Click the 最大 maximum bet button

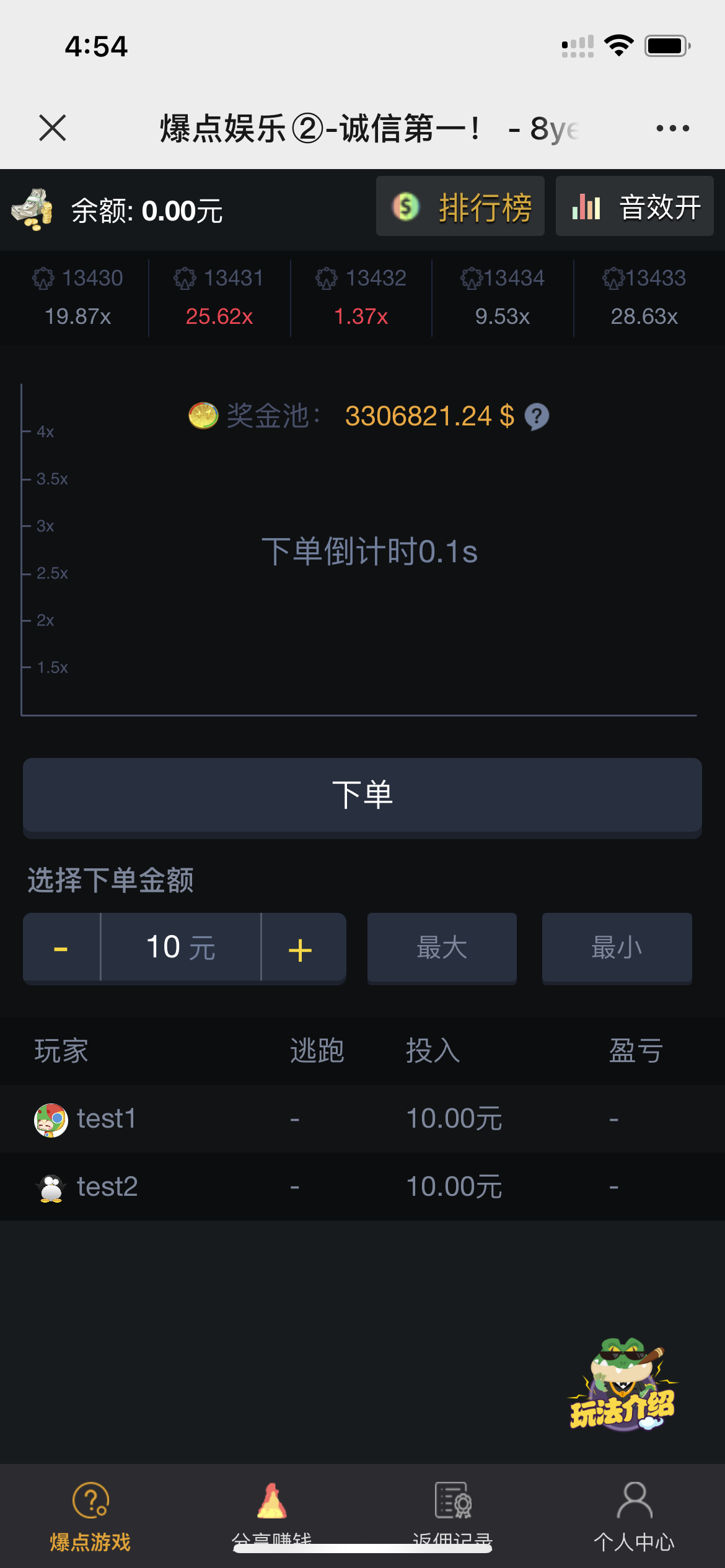[x=441, y=947]
